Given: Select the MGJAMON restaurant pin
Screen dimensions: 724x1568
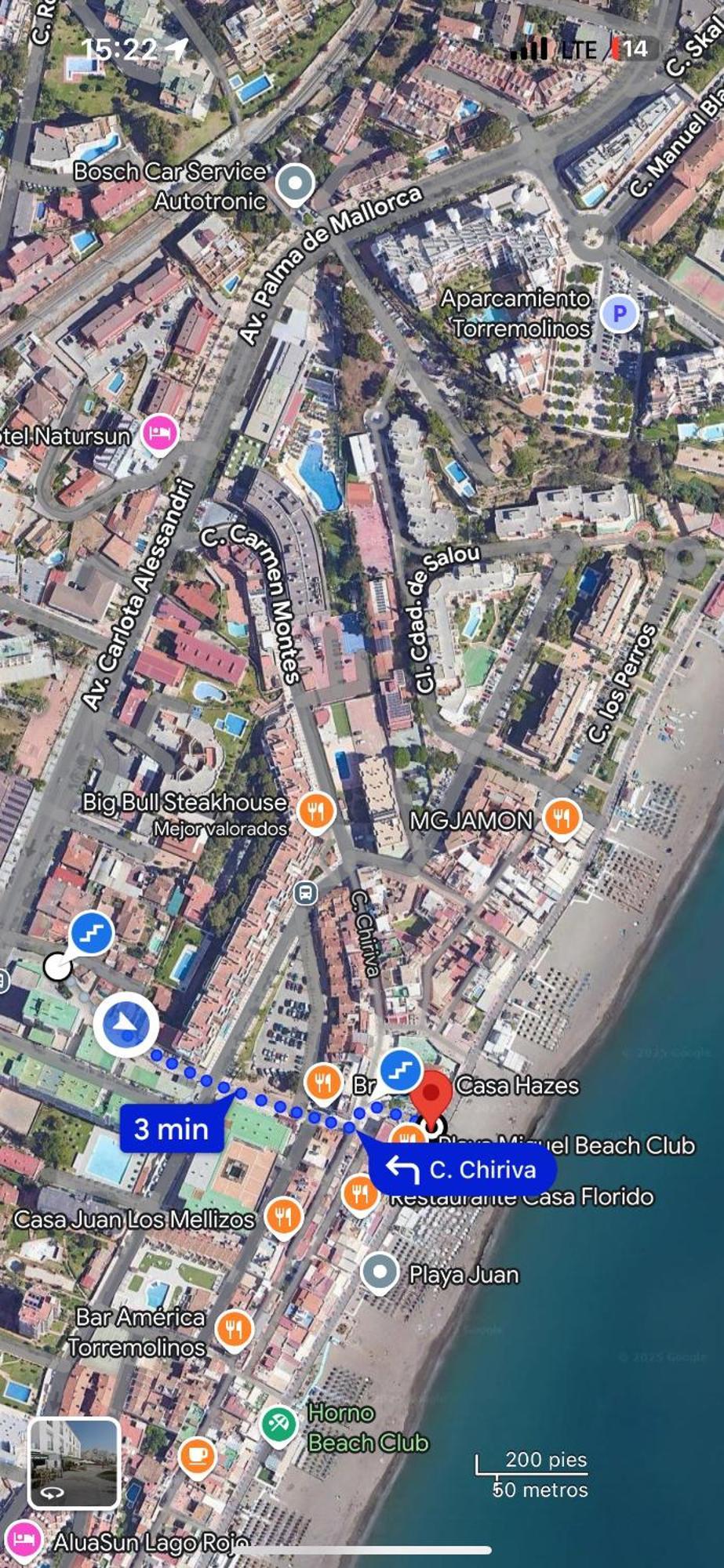Looking at the screenshot, I should pos(562,818).
